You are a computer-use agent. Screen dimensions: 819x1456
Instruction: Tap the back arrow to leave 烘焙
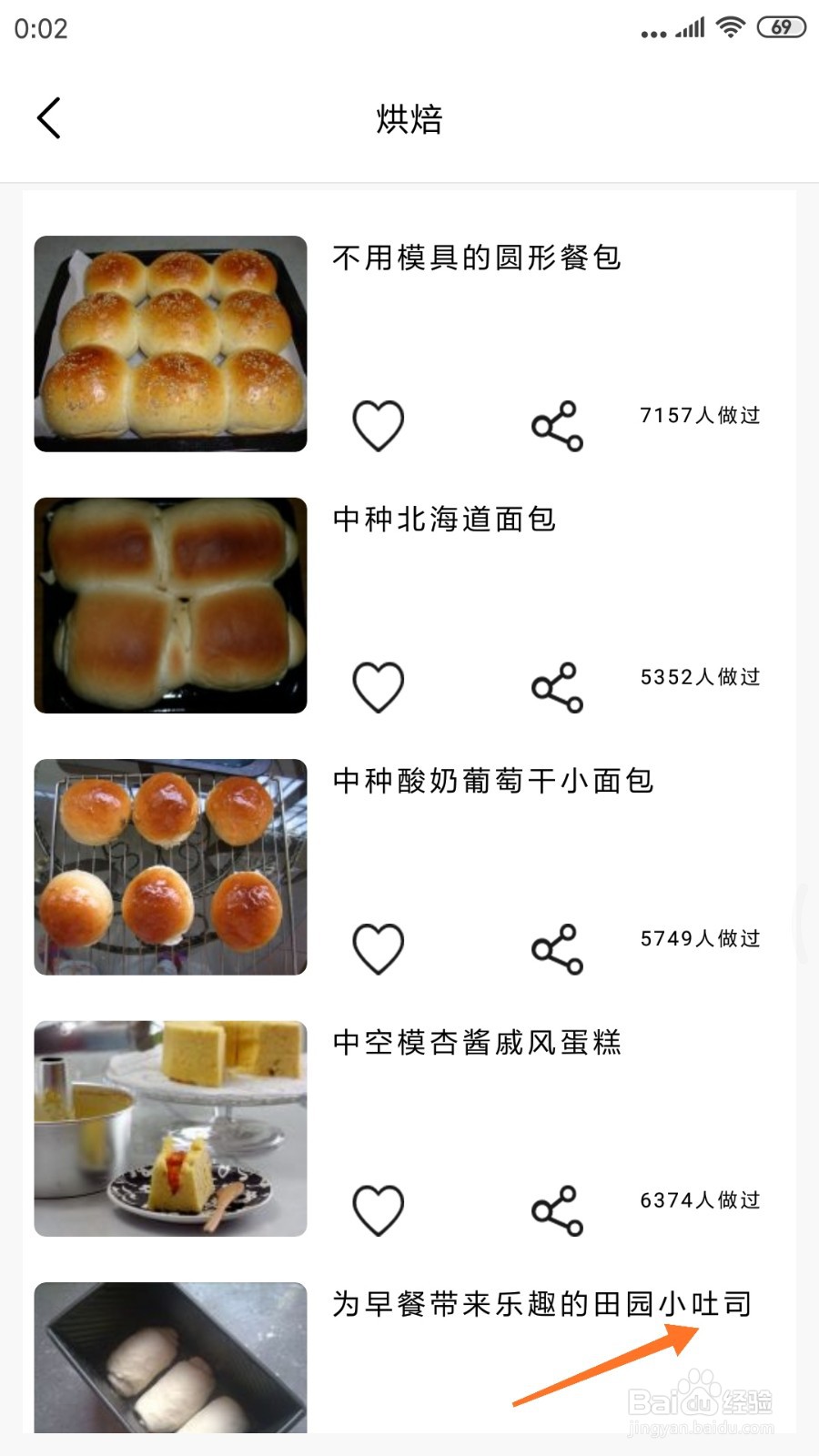click(x=47, y=118)
